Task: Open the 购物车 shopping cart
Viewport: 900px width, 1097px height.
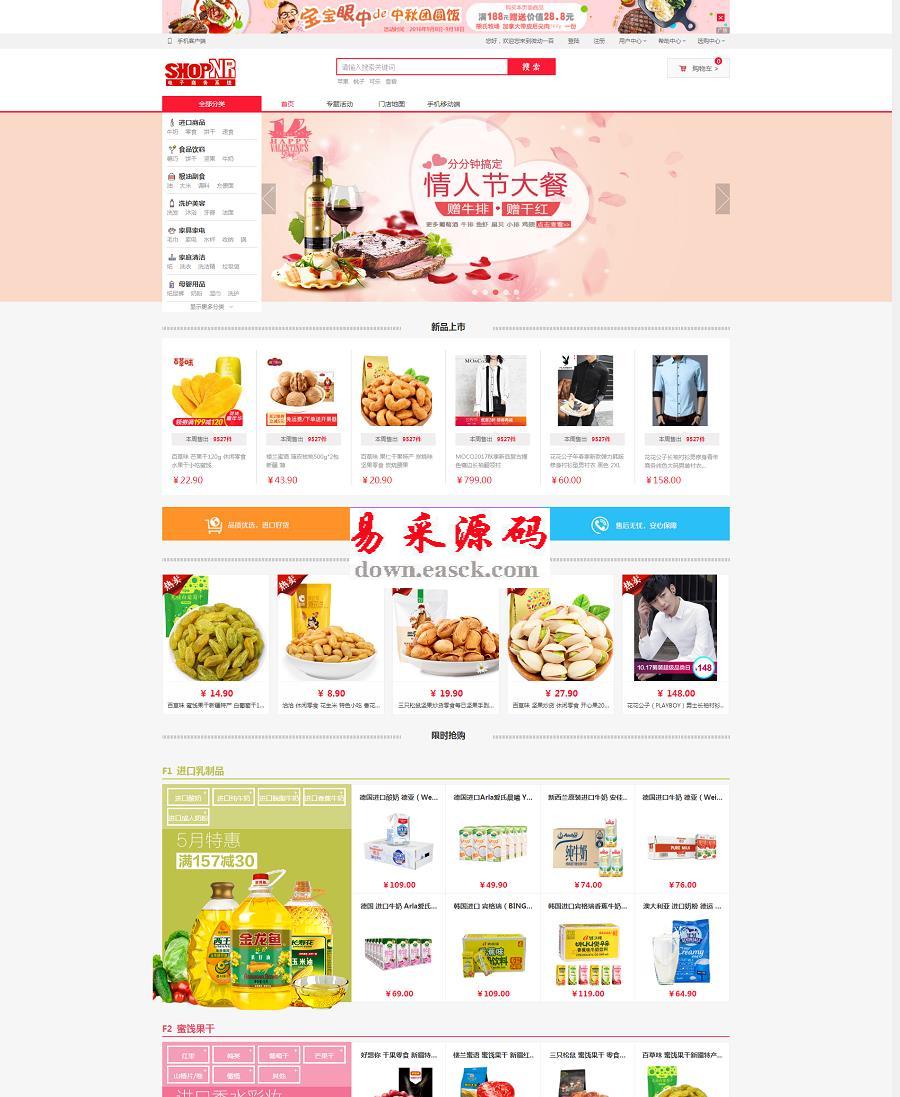Action: [697, 68]
